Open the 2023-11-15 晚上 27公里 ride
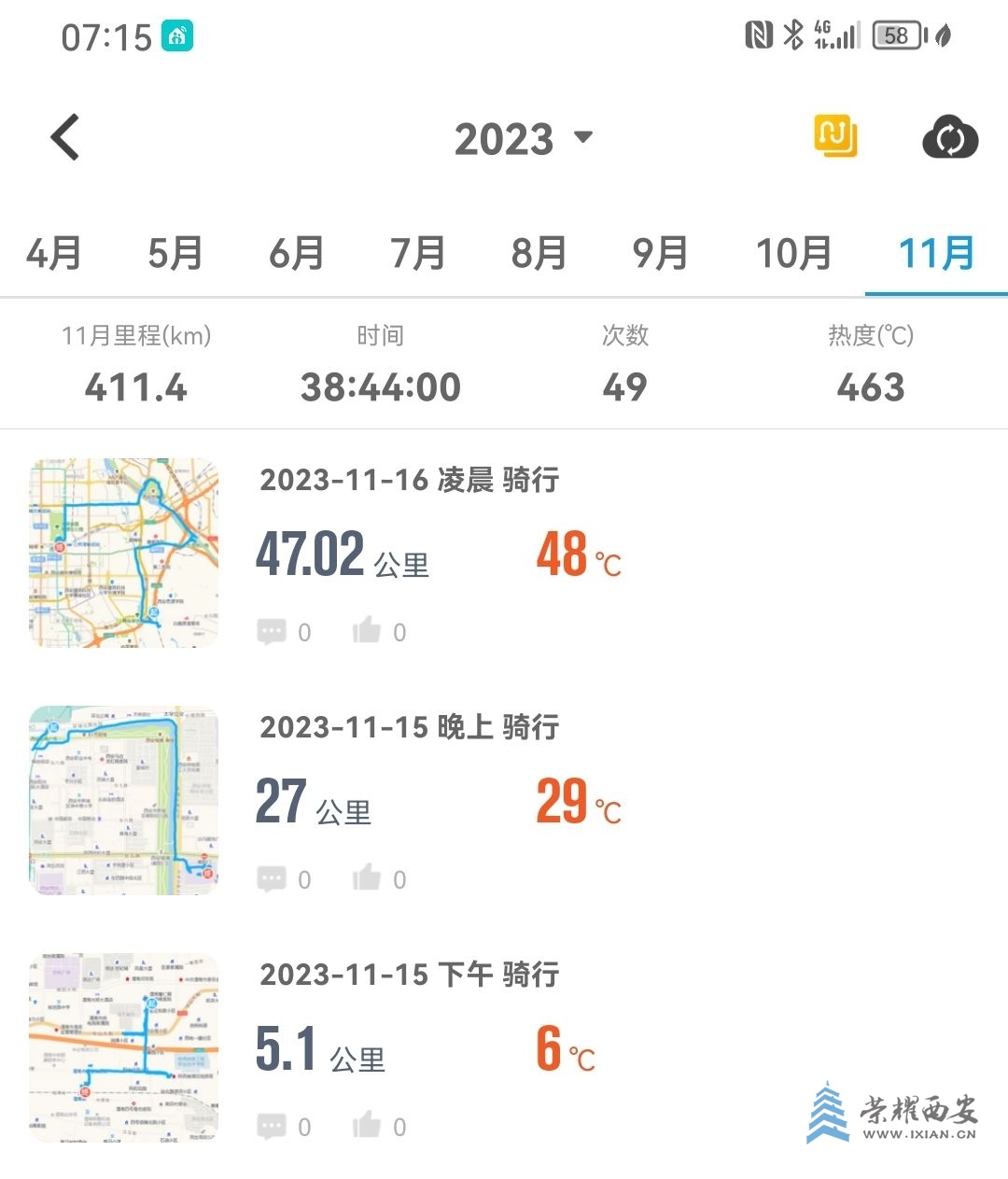This screenshot has height=1179, width=1008. (x=439, y=800)
